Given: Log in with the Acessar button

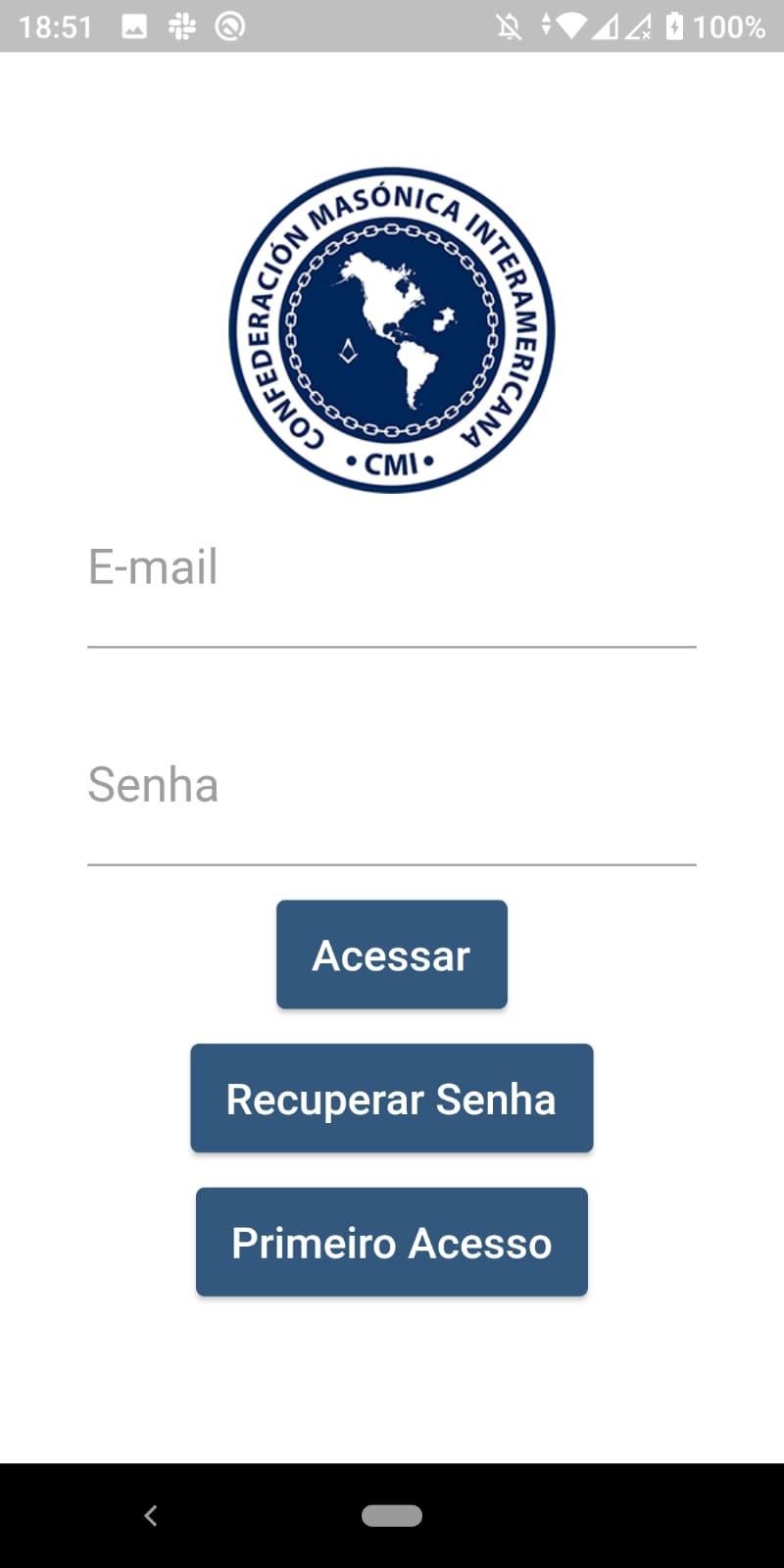Looking at the screenshot, I should point(392,955).
